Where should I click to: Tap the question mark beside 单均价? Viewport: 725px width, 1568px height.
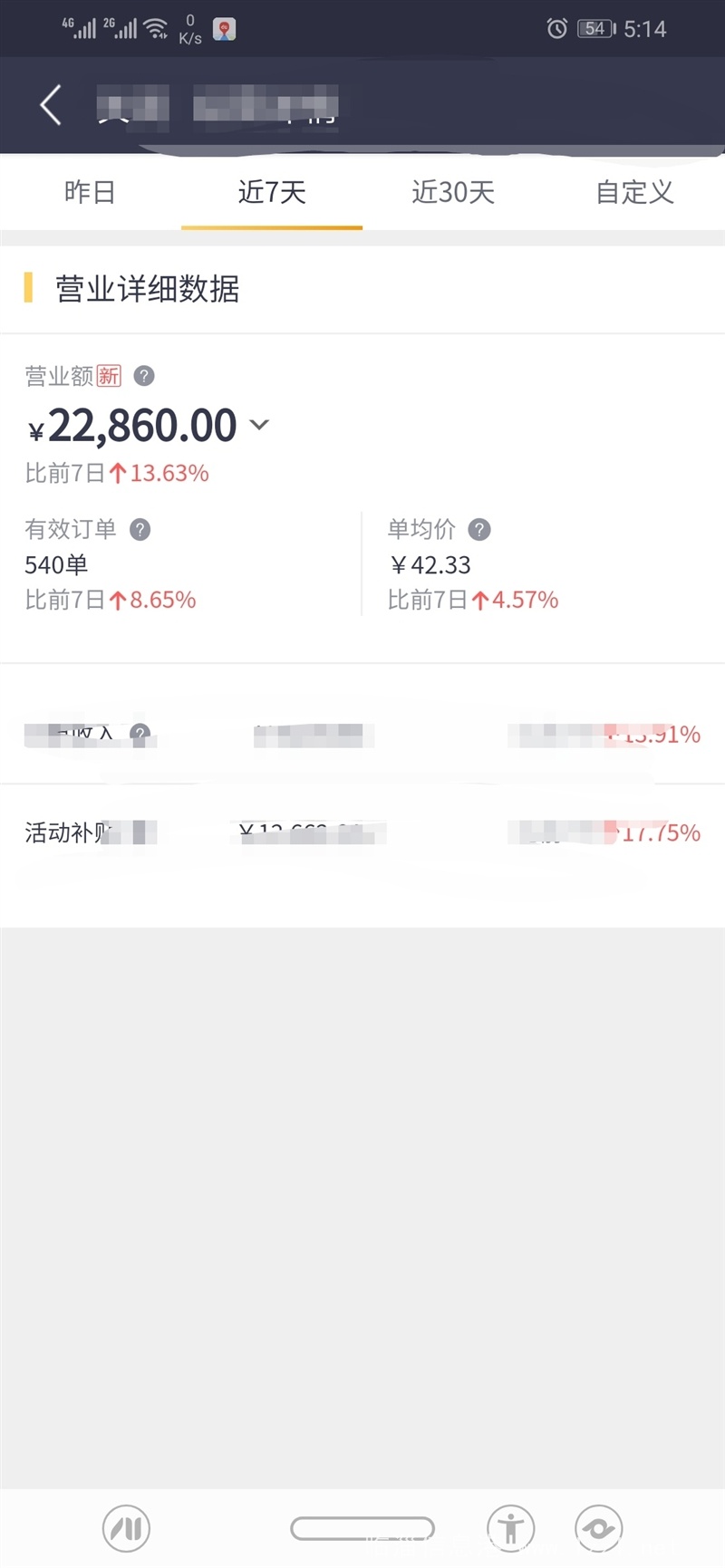pos(479,529)
